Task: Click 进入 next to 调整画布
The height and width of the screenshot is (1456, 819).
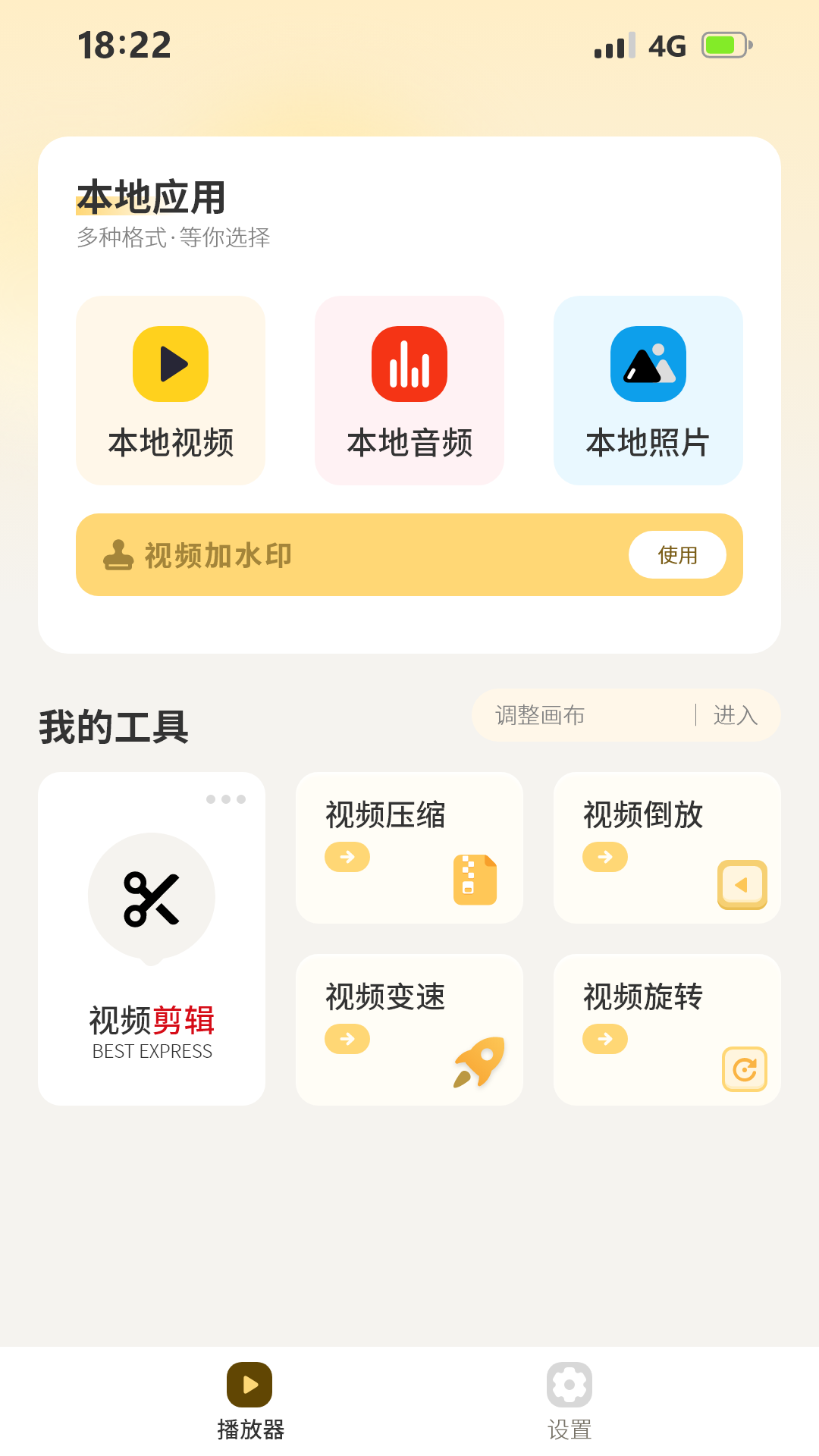Action: tap(735, 715)
